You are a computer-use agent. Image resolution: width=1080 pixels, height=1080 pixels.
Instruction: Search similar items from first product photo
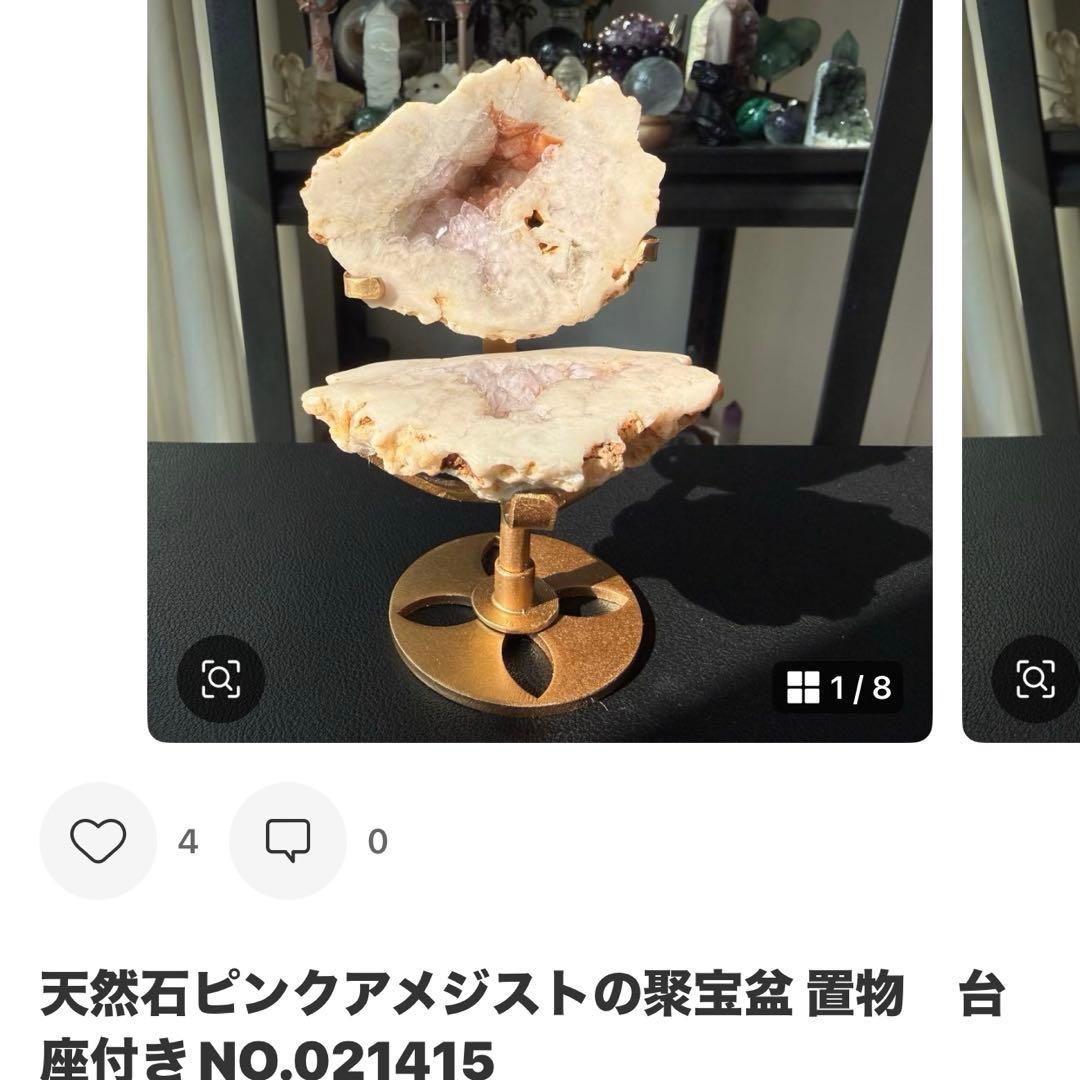pyautogui.click(x=220, y=680)
